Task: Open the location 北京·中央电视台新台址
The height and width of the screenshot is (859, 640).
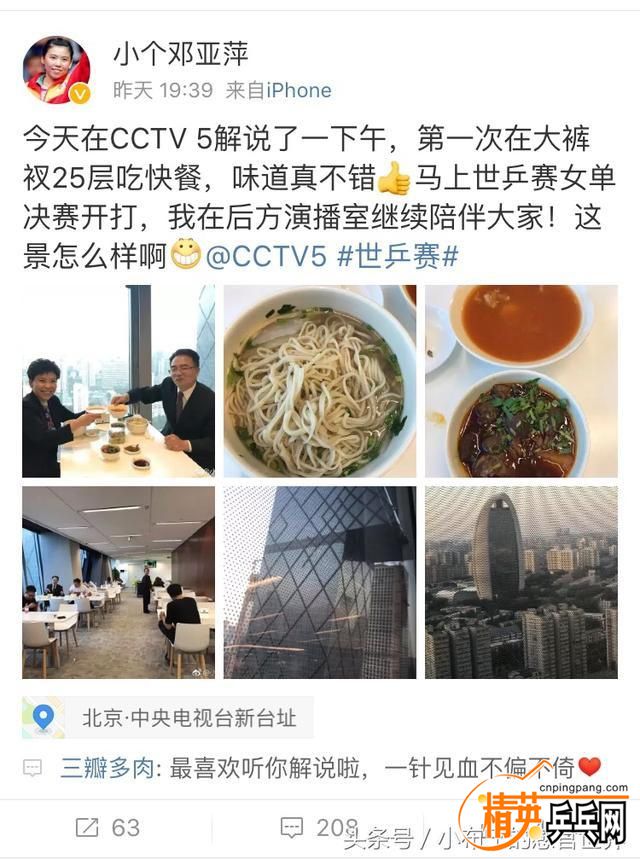Action: click(170, 717)
